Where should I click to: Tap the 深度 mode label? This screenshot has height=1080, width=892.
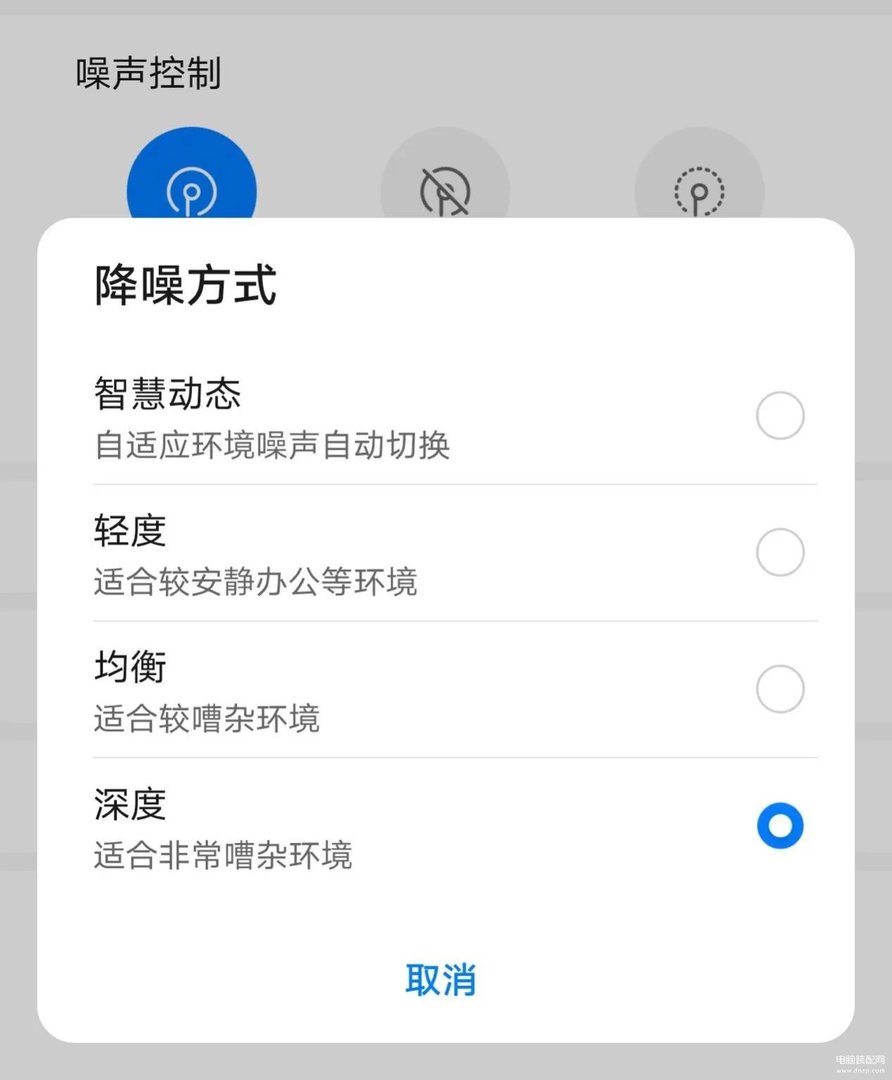pos(128,804)
